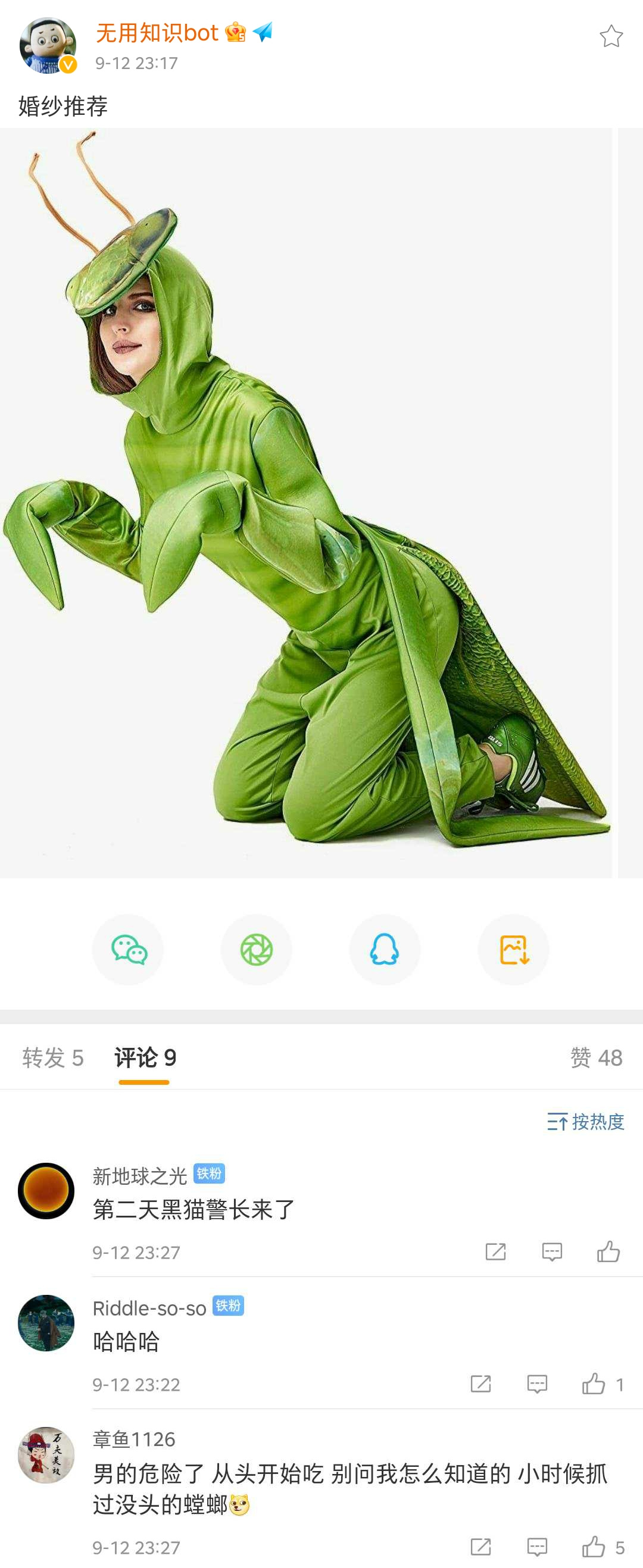Open 无用知识bot profile avatar
Screen dimensions: 643x1568
coord(48,46)
